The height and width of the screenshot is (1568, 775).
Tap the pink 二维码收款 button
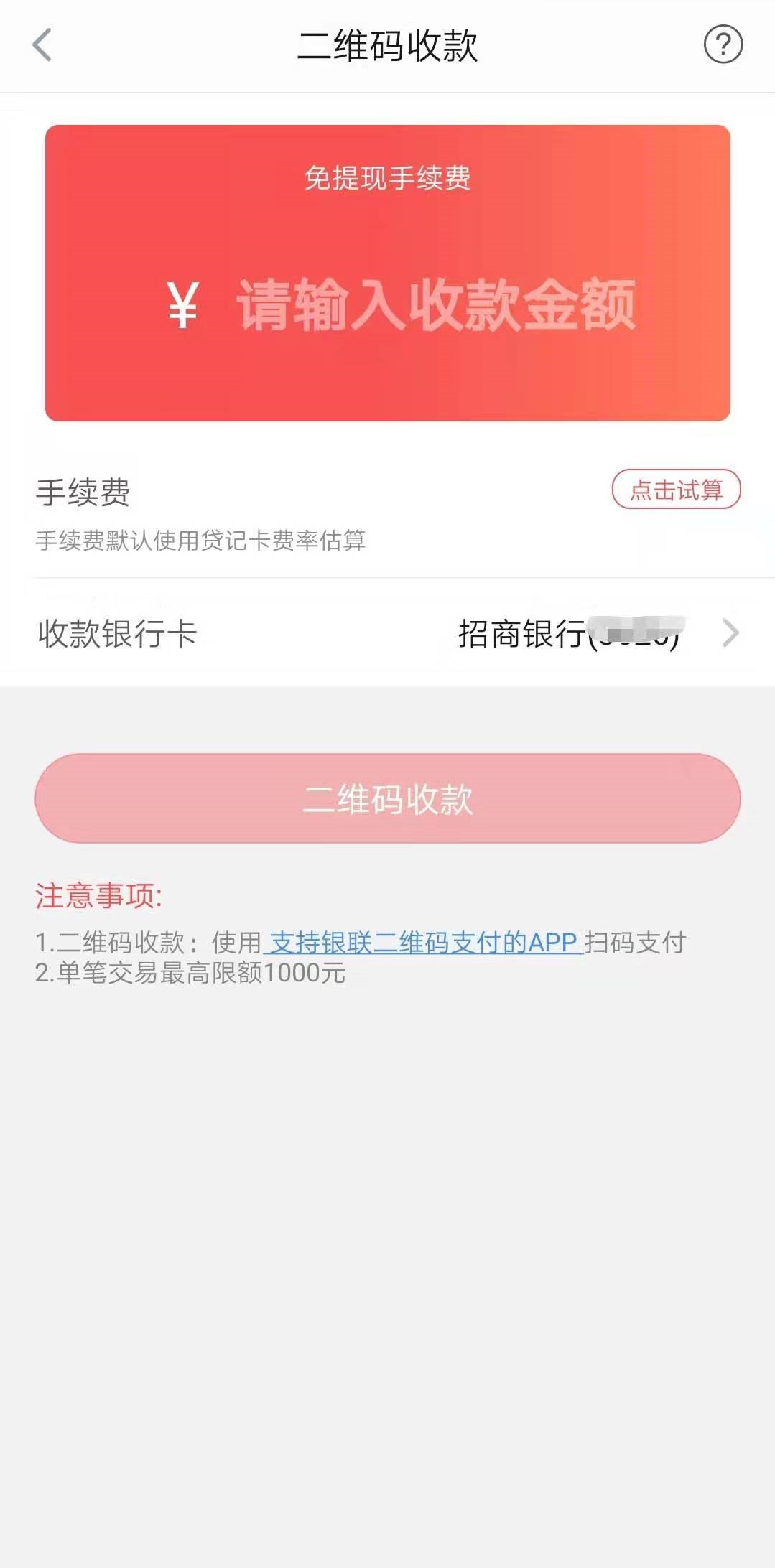coord(388,798)
